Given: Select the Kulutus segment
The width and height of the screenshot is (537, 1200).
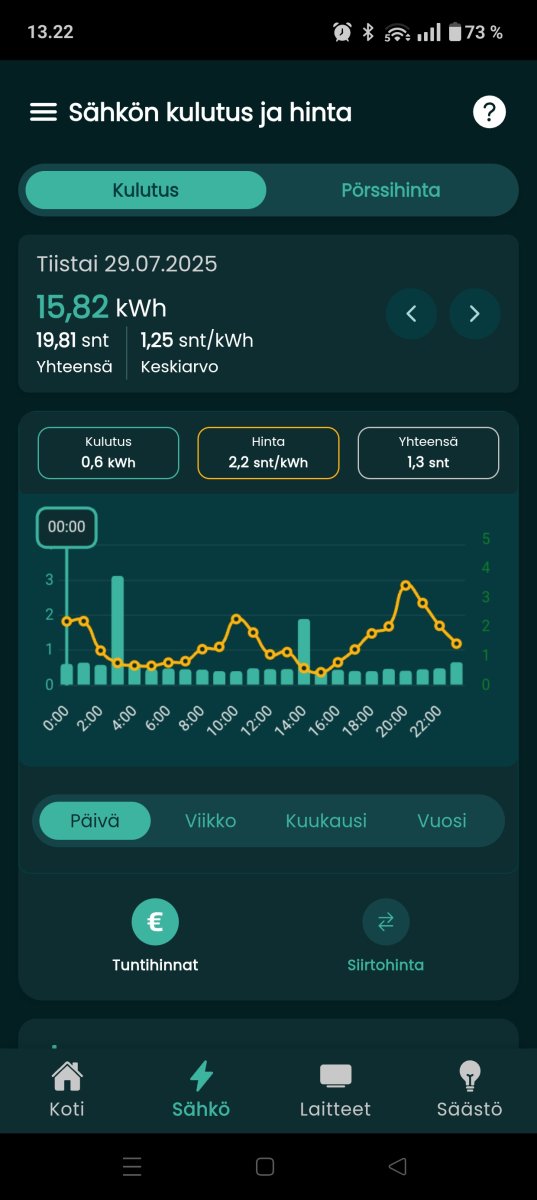Looking at the screenshot, I should 146,190.
